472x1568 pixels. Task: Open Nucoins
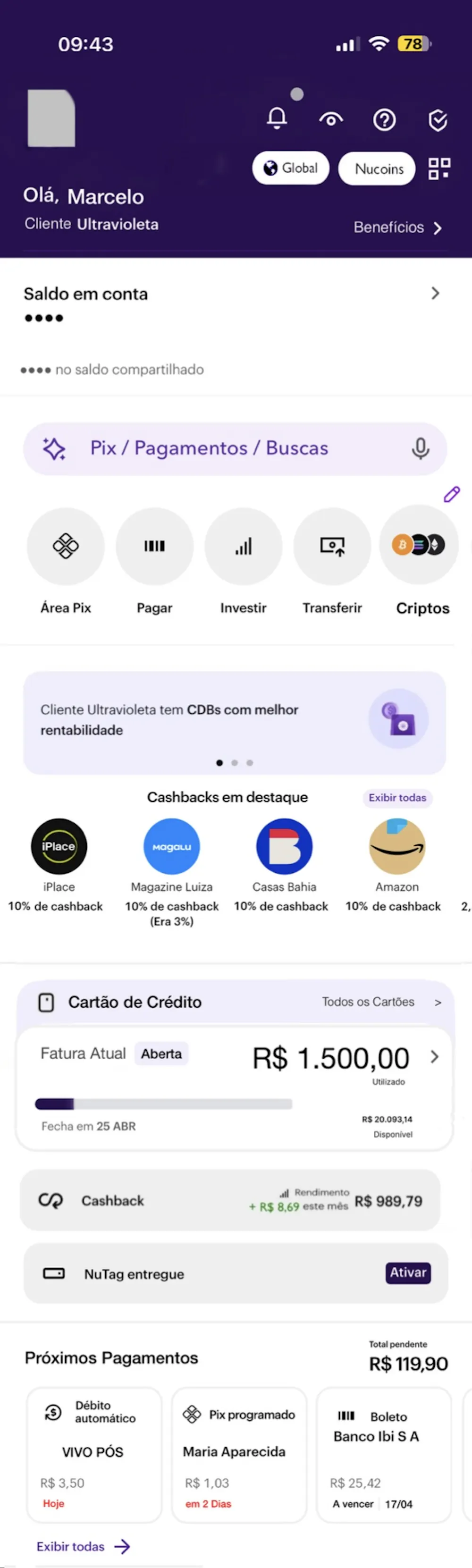pyautogui.click(x=377, y=169)
